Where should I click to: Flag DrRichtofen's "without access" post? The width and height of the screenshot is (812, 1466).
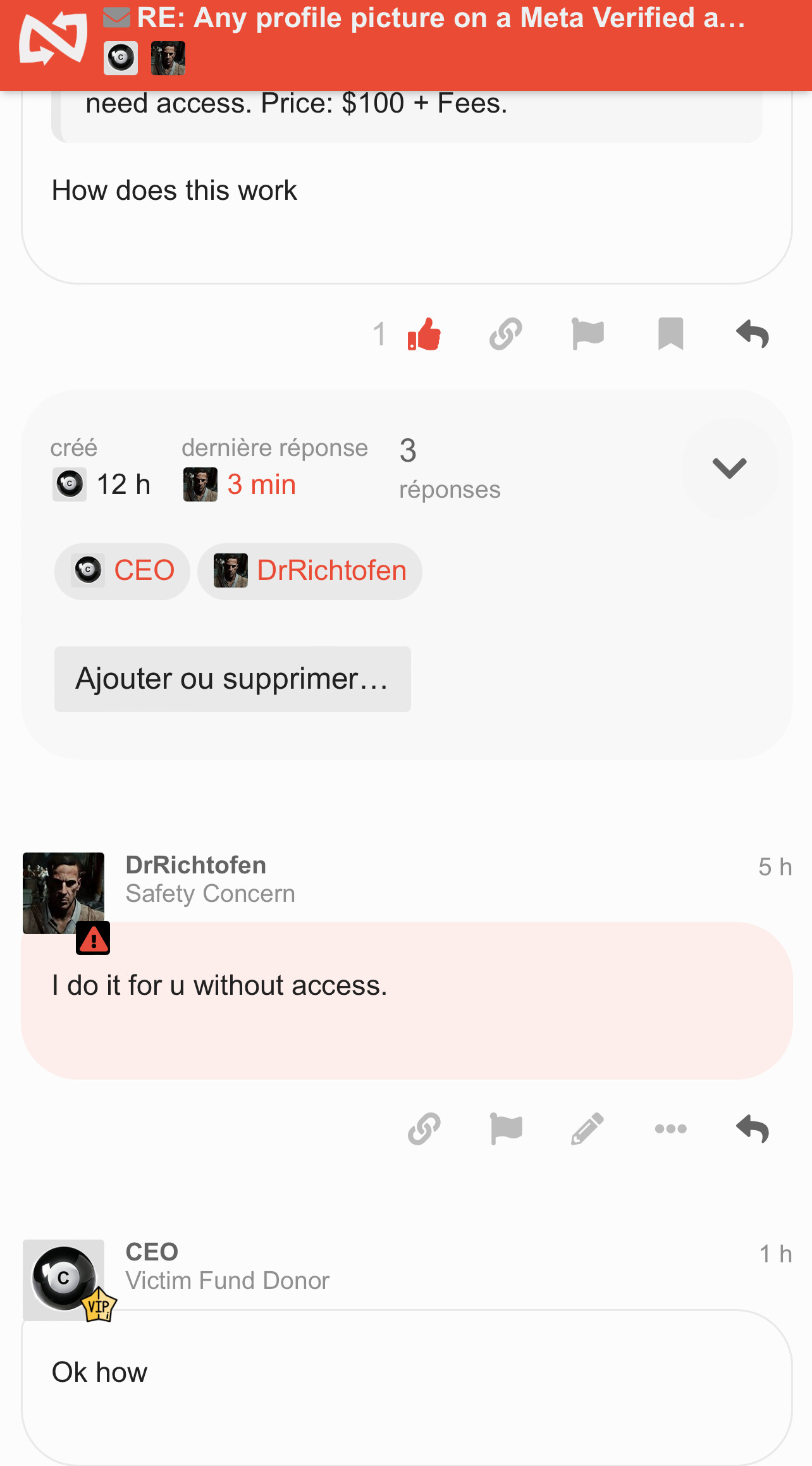[506, 1129]
